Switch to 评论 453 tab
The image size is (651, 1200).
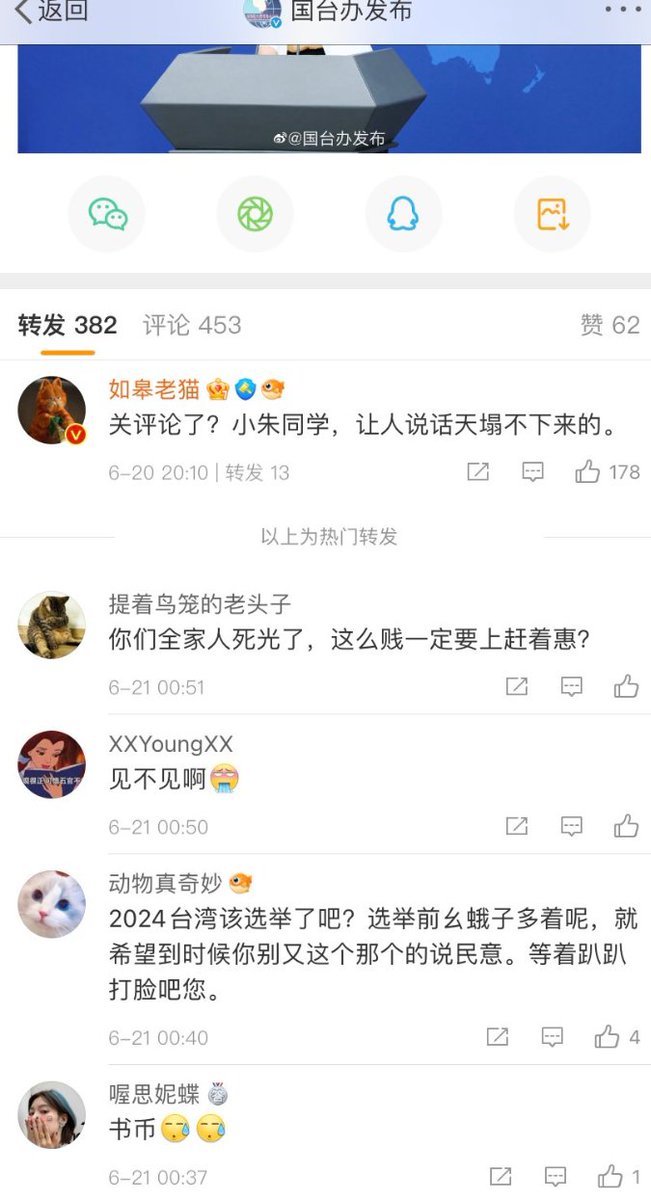click(x=191, y=325)
